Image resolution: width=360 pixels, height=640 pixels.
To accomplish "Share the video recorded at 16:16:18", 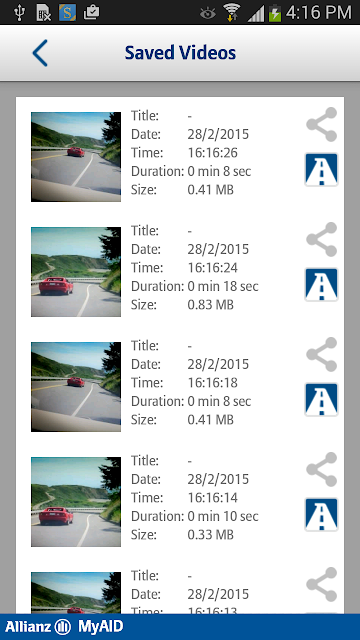I will pos(322,354).
